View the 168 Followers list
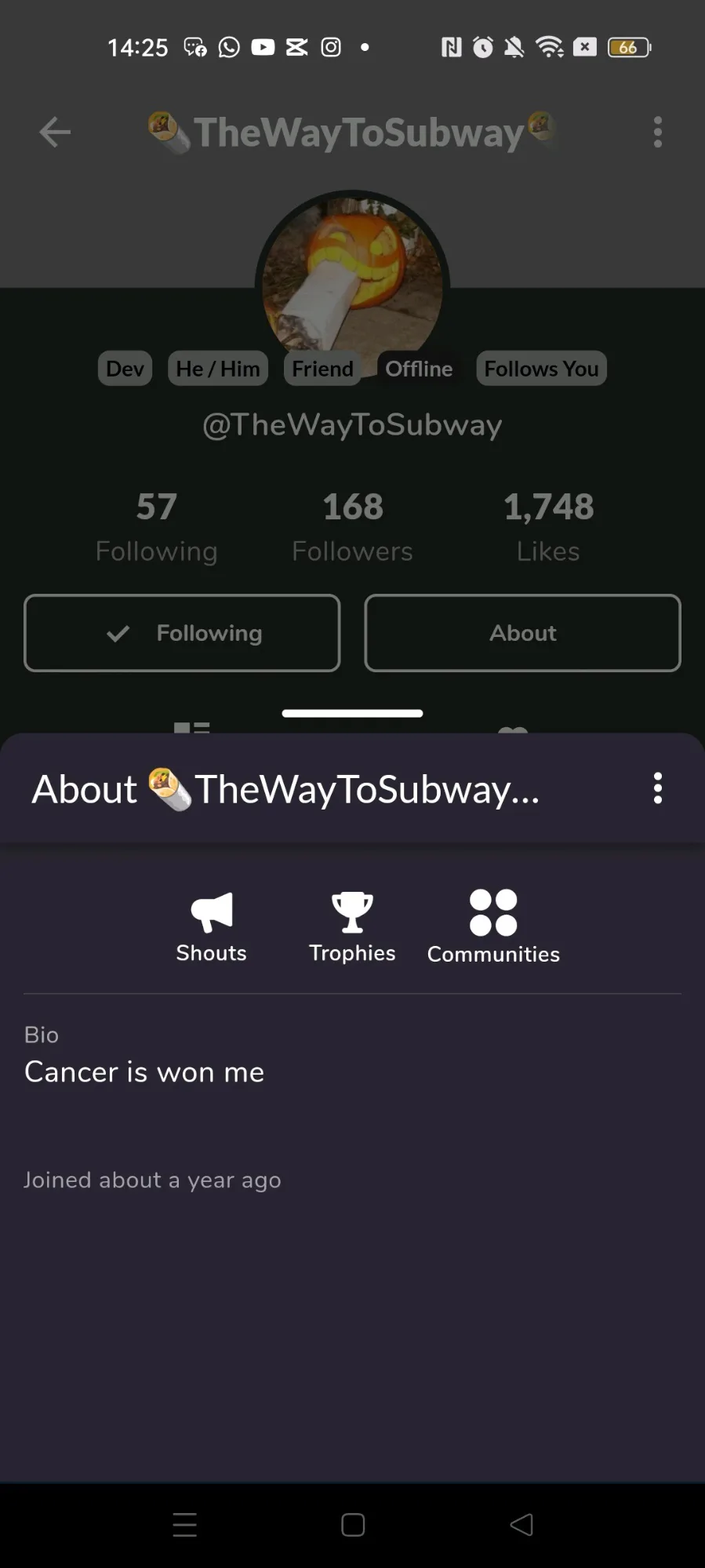 (352, 526)
